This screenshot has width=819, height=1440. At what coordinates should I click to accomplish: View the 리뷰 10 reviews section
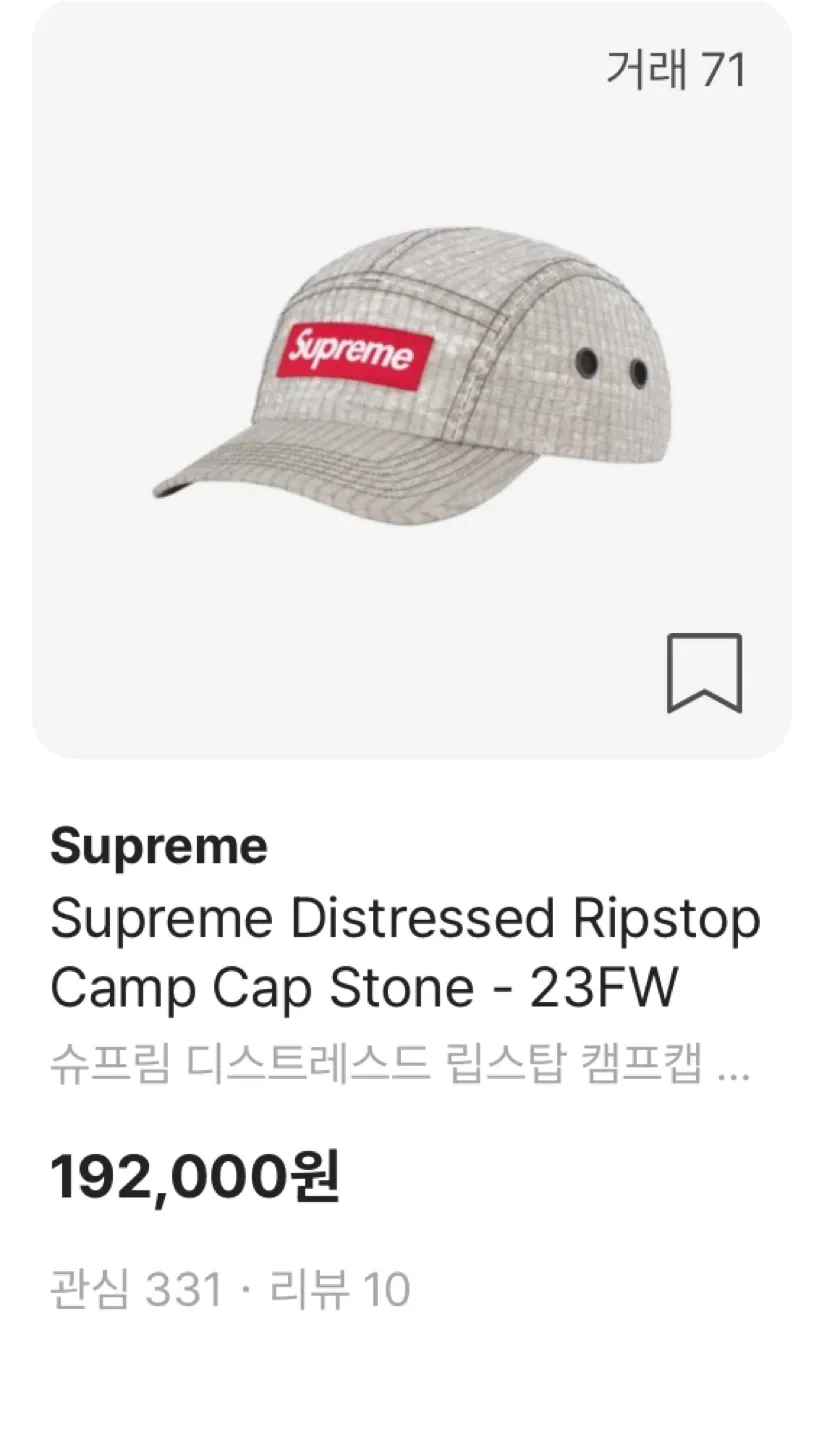pos(342,1293)
